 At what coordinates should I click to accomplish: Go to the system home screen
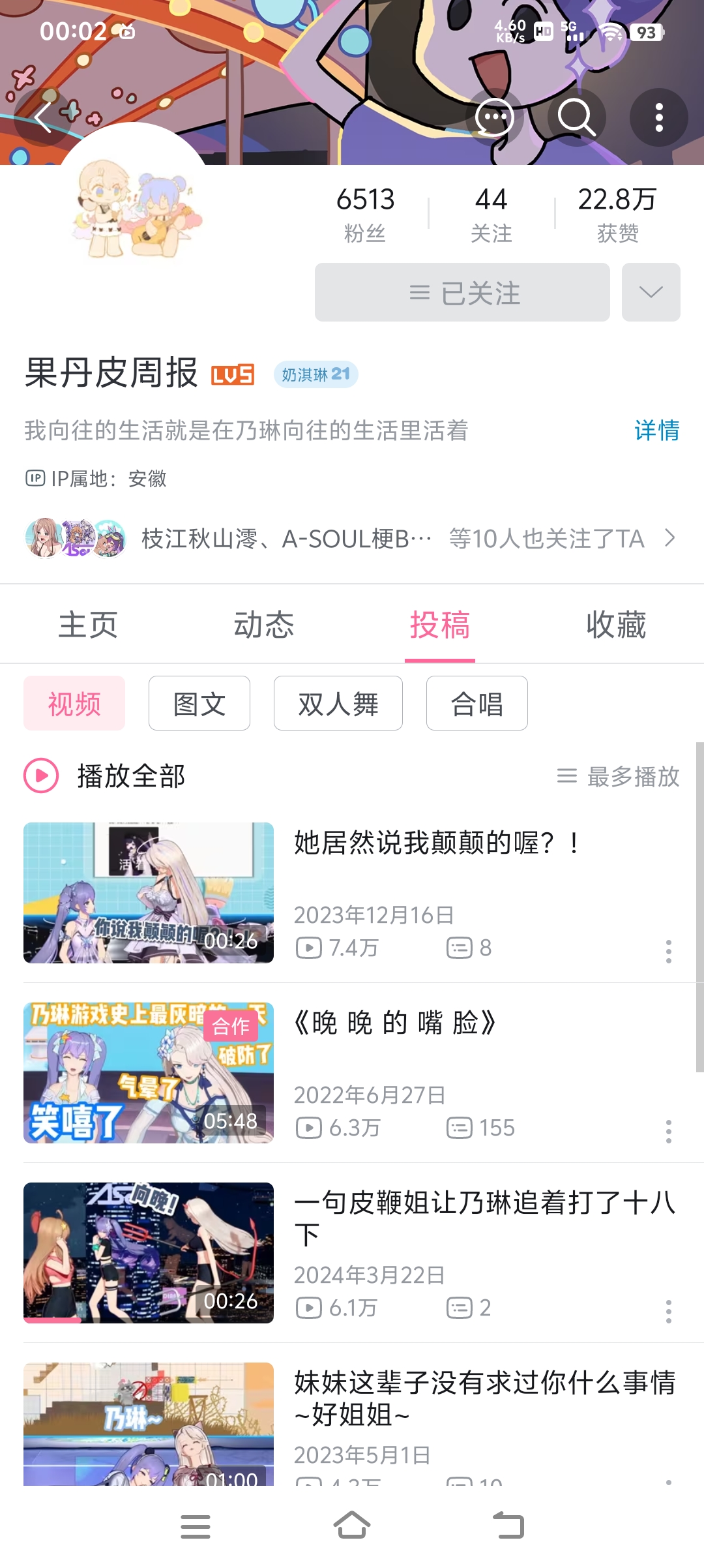point(352,1526)
